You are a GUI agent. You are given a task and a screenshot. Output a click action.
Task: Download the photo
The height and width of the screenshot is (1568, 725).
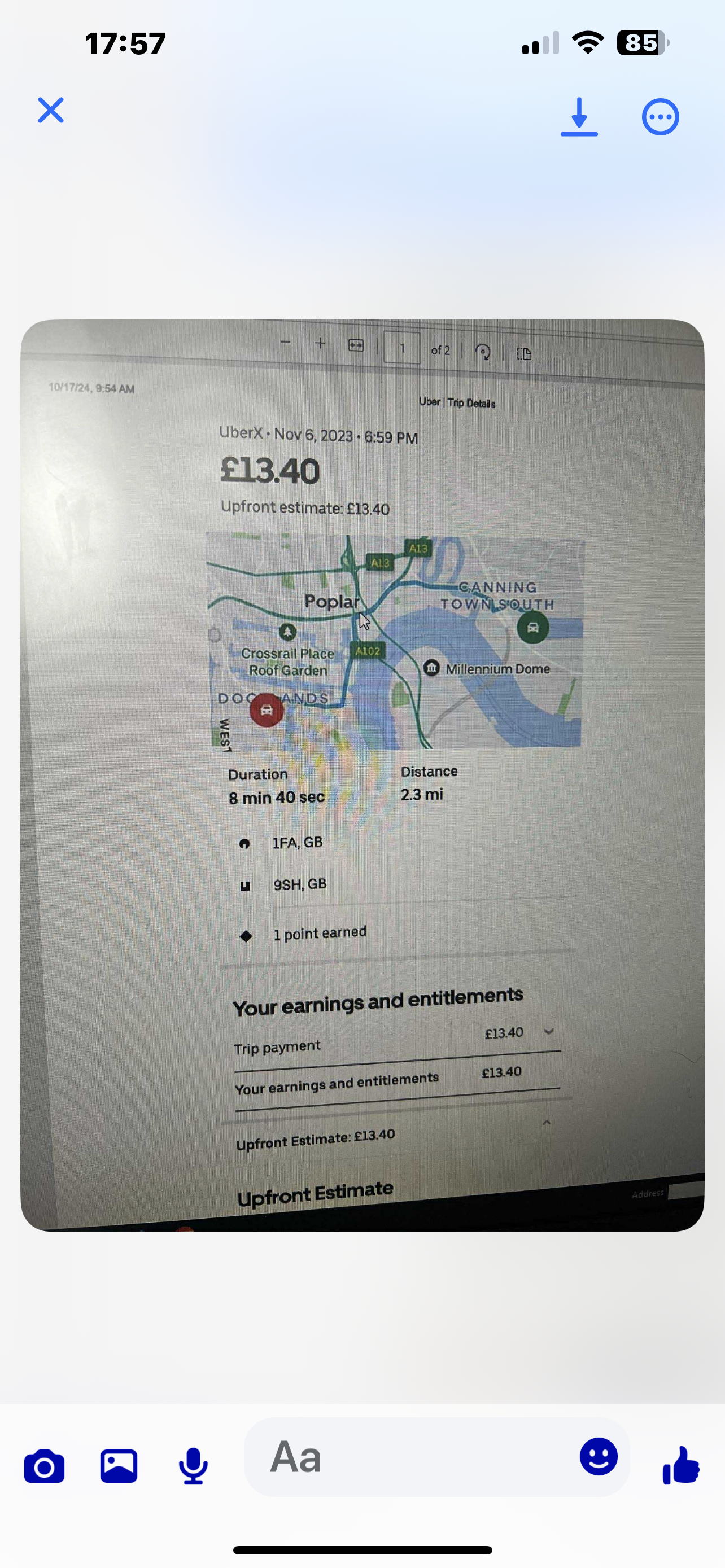[579, 116]
